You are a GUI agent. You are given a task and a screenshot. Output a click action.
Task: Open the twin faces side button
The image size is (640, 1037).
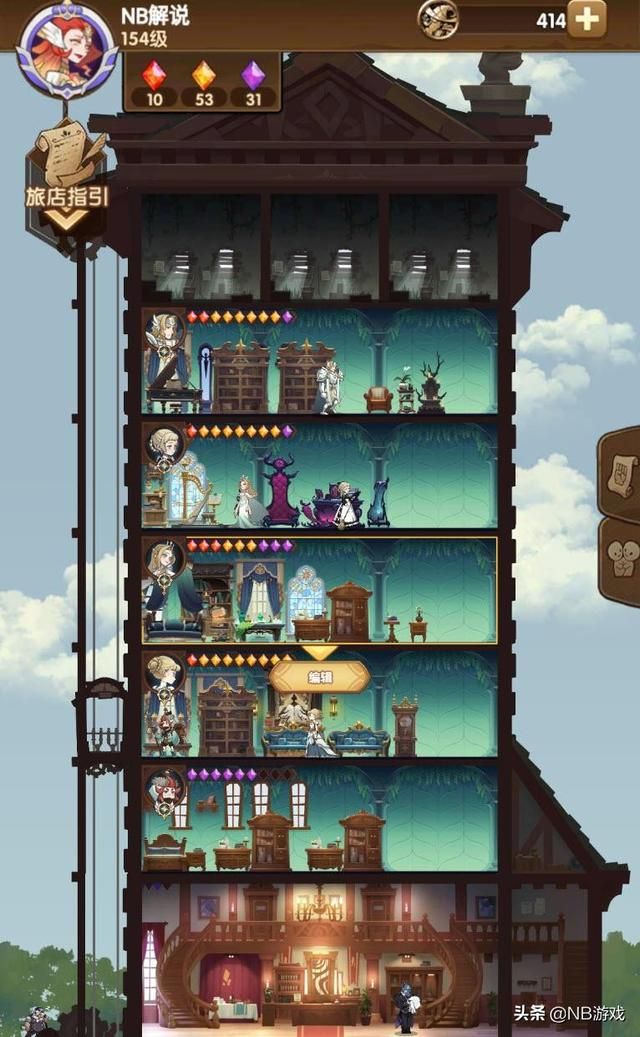pyautogui.click(x=620, y=559)
